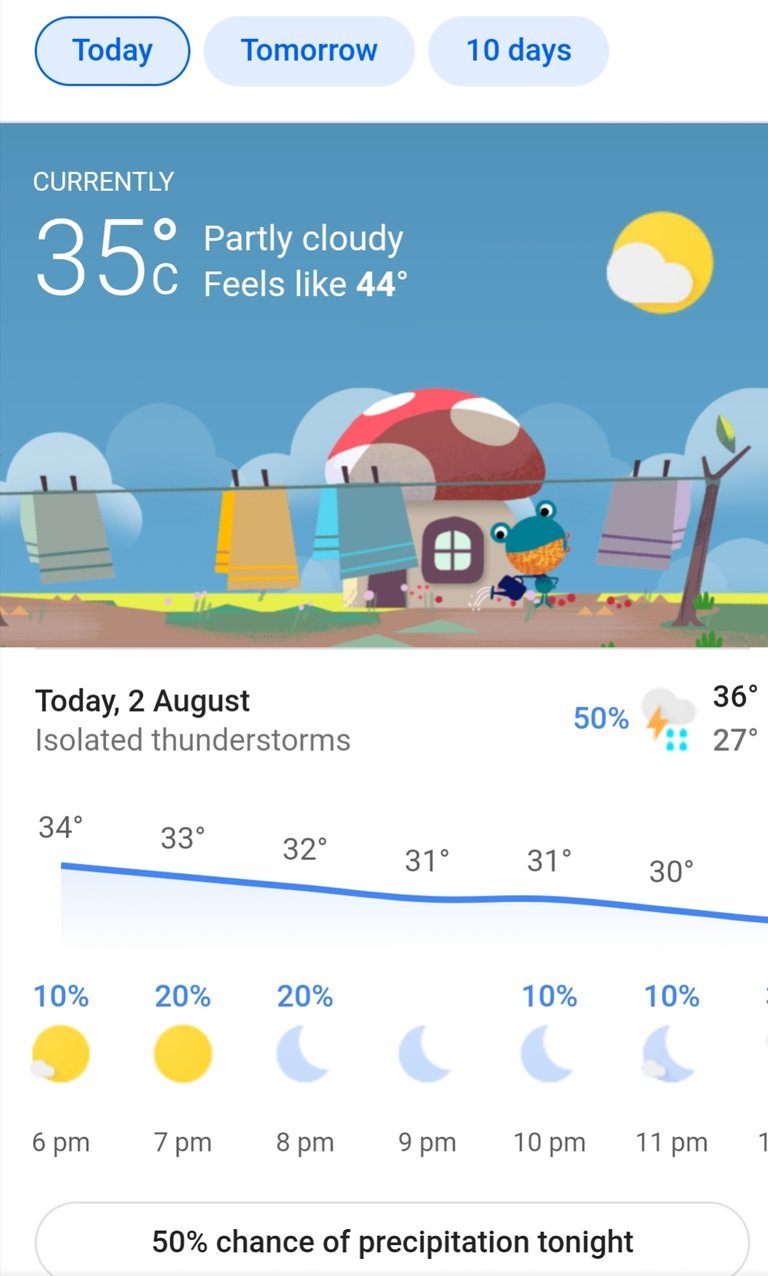The height and width of the screenshot is (1276, 768).
Task: Open the 10 days forecast
Action: [x=518, y=51]
